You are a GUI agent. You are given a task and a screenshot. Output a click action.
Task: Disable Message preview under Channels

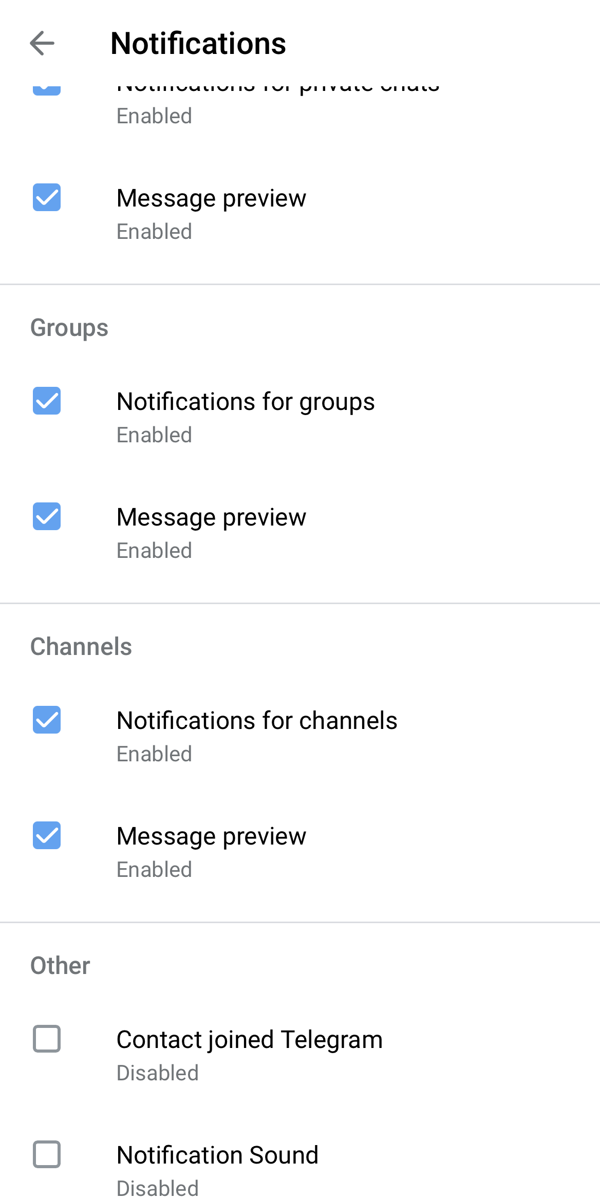47,836
